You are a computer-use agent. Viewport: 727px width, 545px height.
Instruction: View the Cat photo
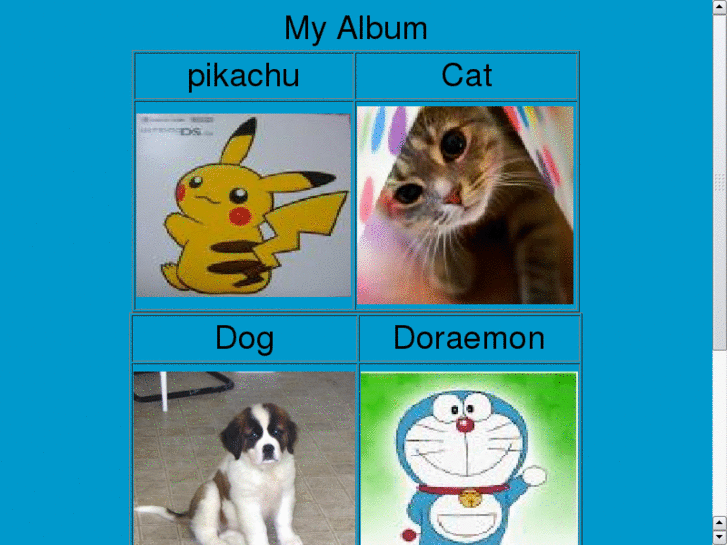pyautogui.click(x=466, y=205)
